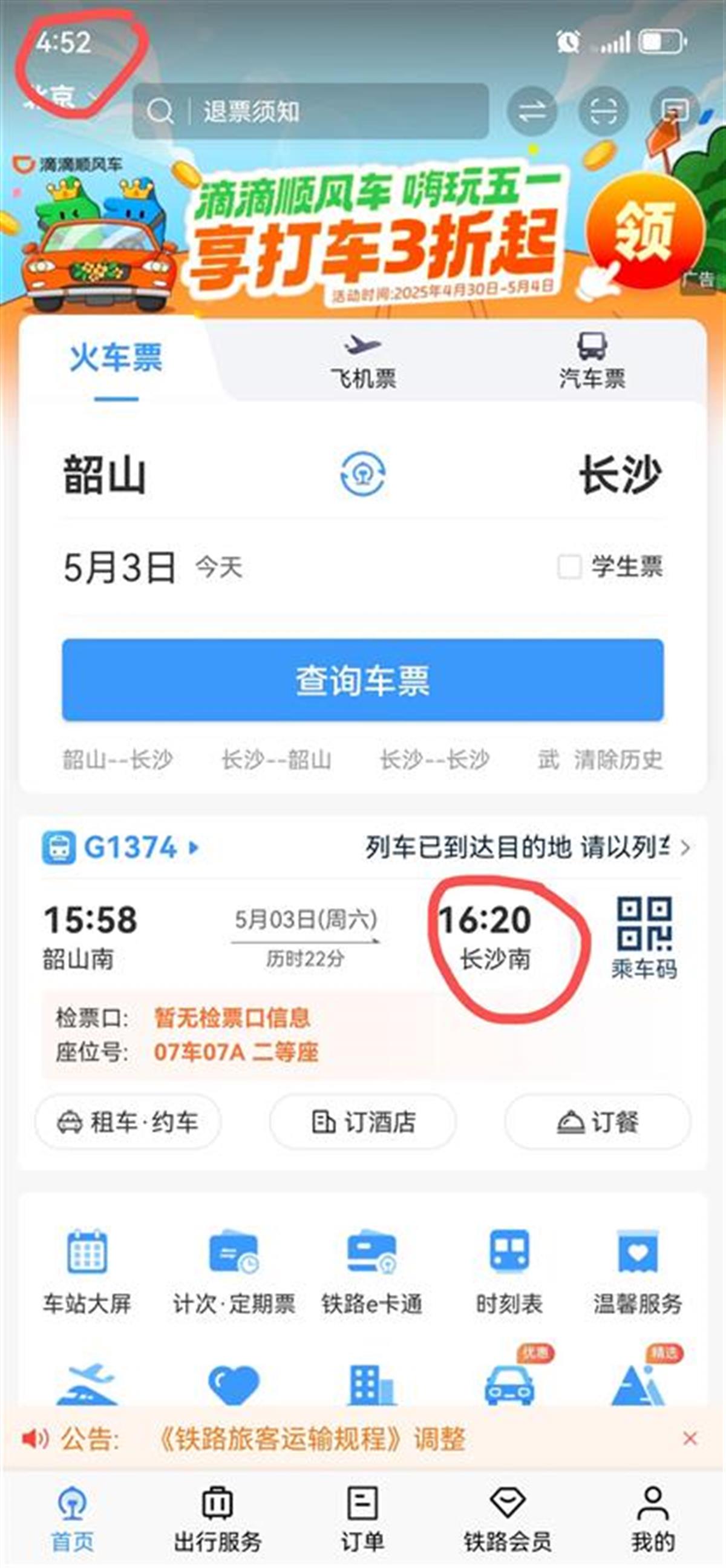This screenshot has height=1568, width=726.
Task: Swap departure and destination stations
Action: click(x=362, y=474)
